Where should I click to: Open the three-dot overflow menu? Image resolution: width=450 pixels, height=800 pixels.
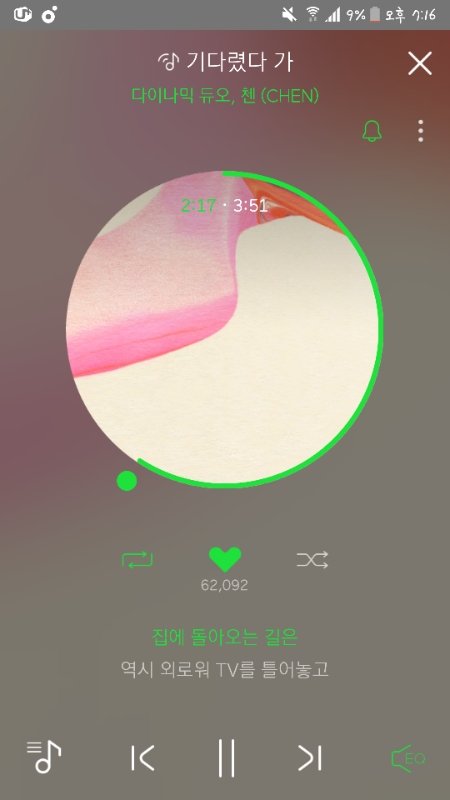(420, 131)
